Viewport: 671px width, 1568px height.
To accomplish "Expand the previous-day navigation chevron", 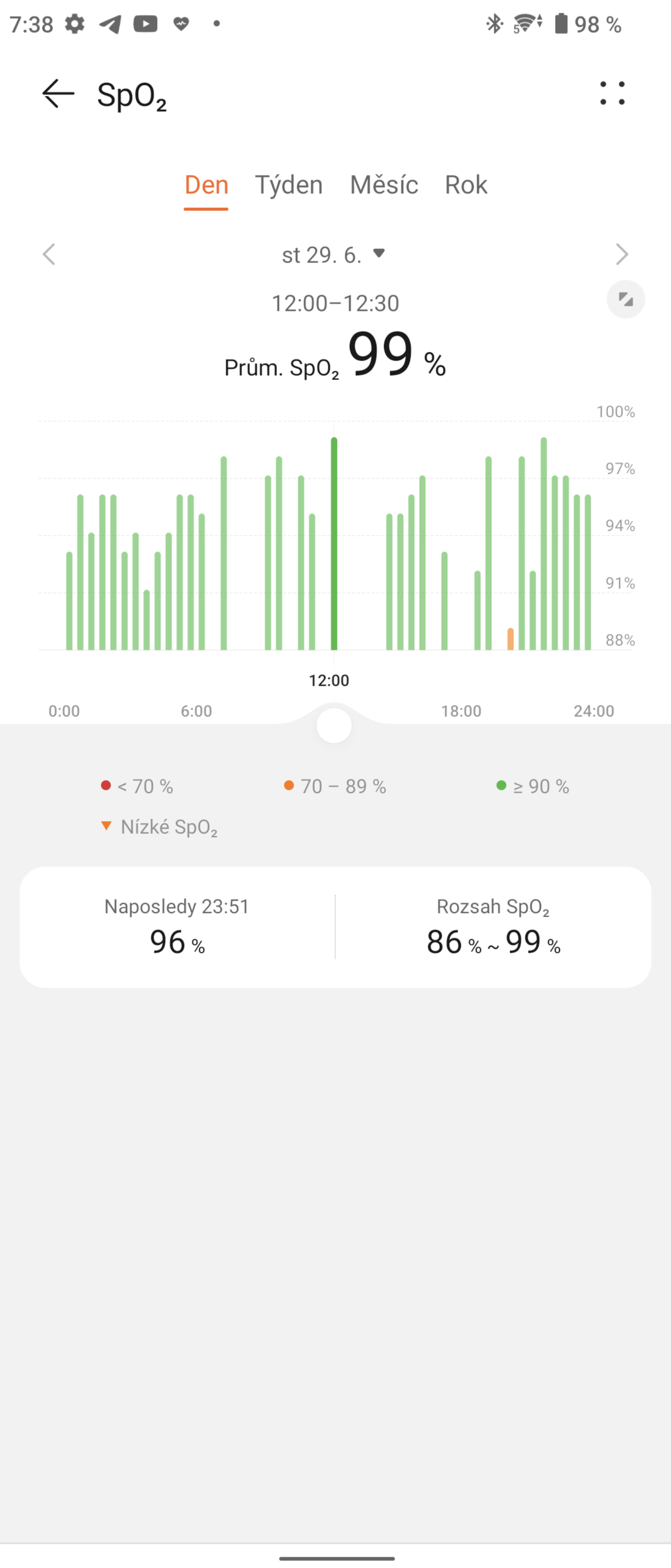I will click(50, 254).
